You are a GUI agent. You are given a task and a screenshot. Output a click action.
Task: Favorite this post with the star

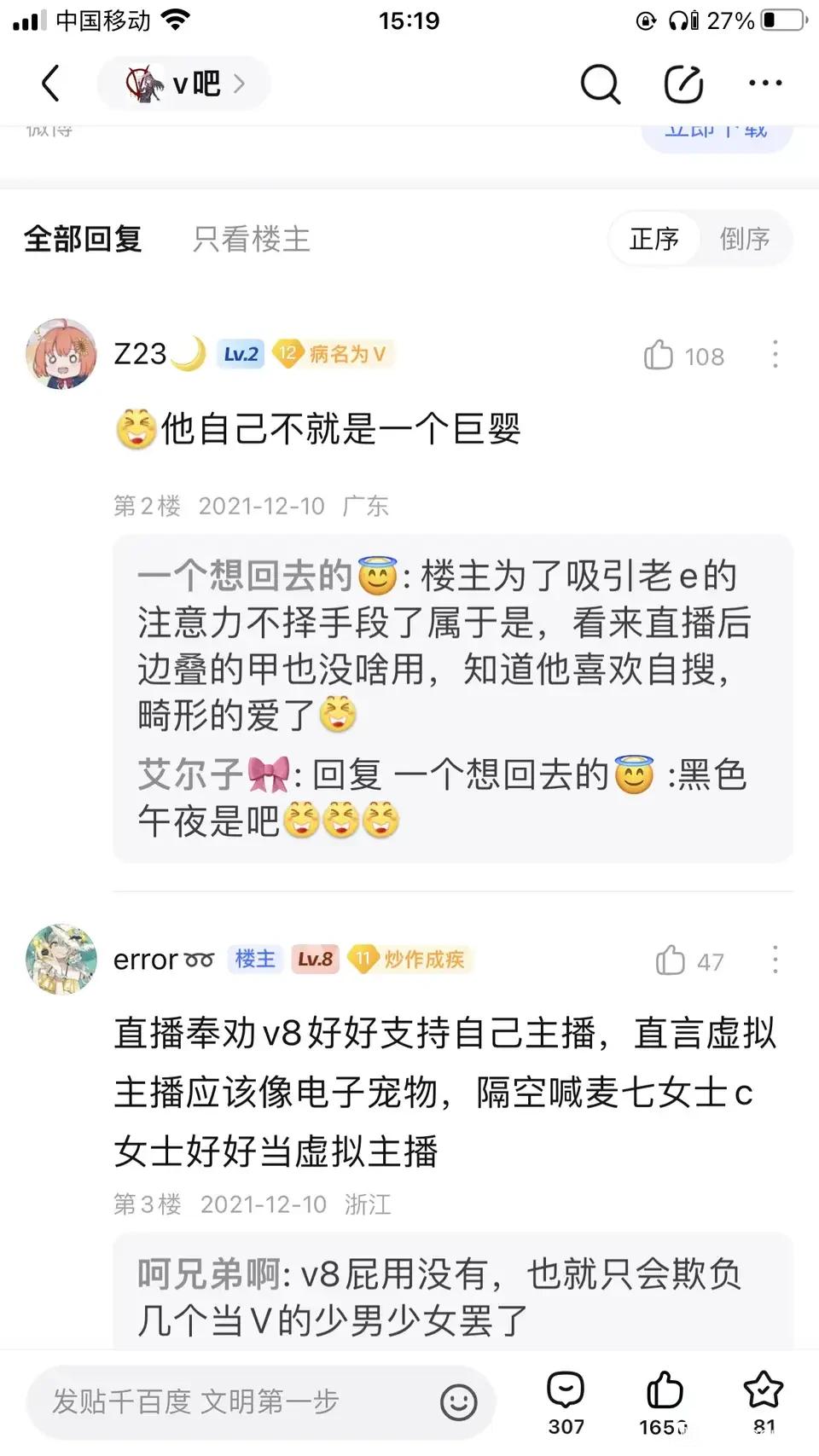[763, 1401]
